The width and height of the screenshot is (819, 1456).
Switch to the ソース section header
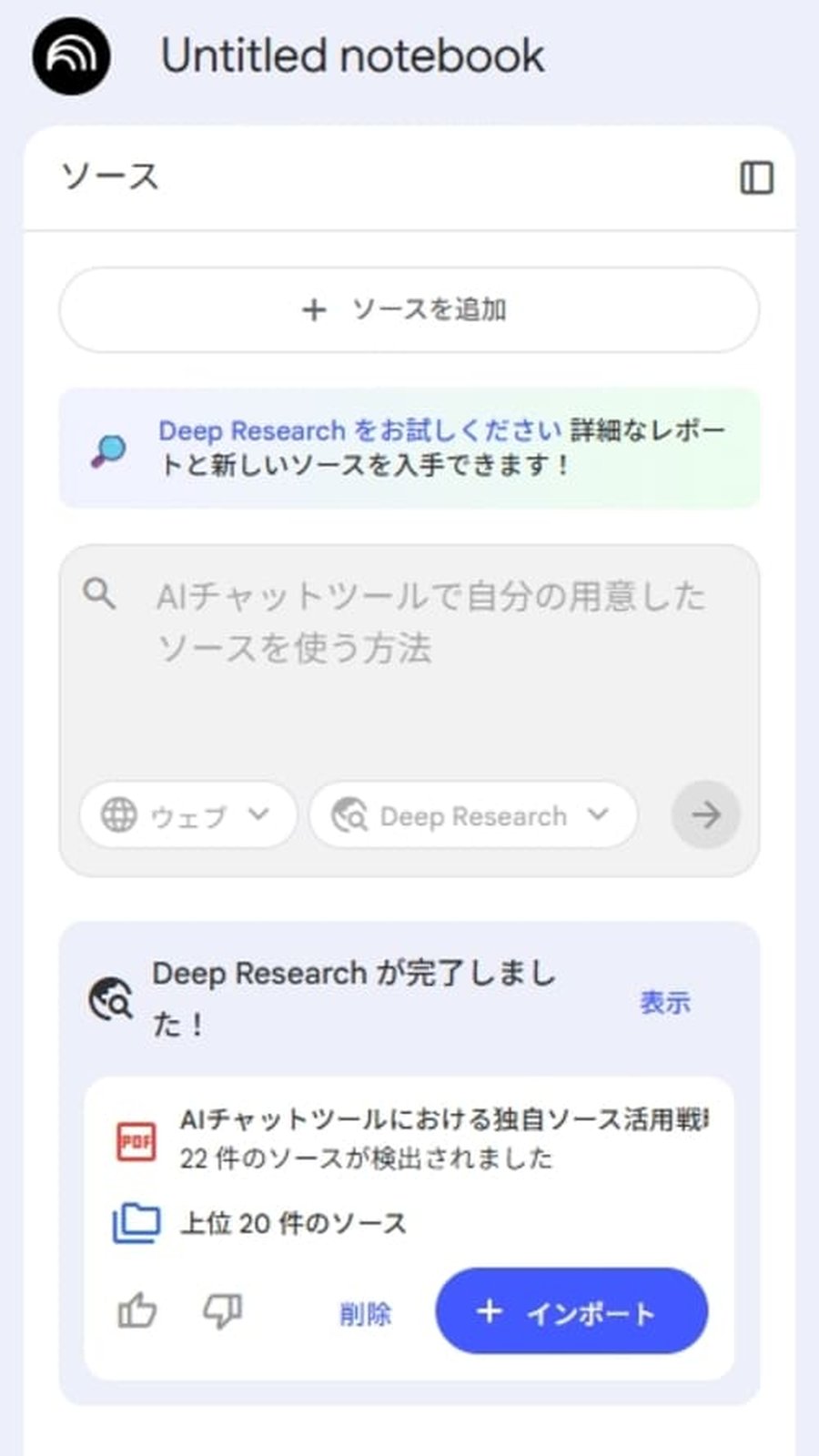tap(109, 177)
